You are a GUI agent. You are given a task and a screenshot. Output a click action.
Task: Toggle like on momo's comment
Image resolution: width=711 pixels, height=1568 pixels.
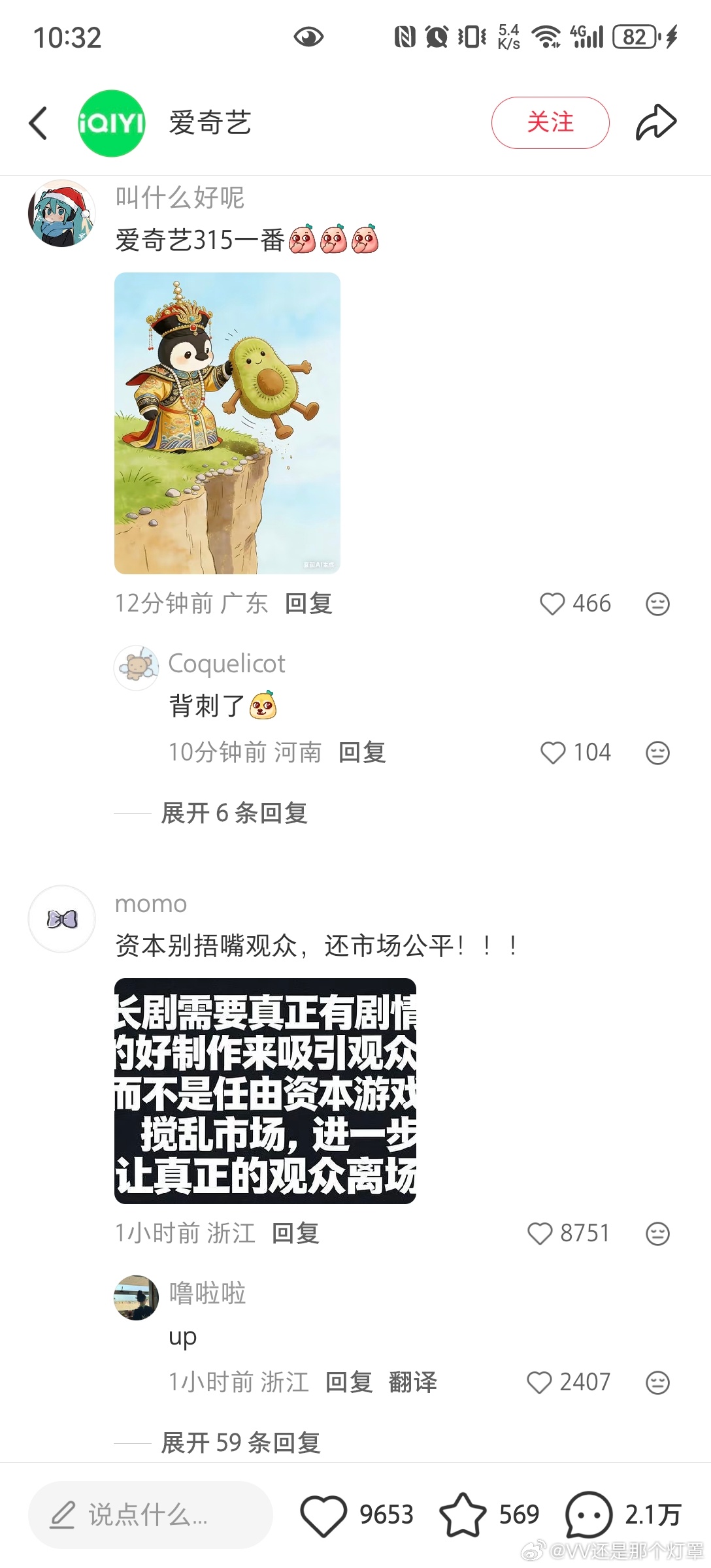[541, 1233]
